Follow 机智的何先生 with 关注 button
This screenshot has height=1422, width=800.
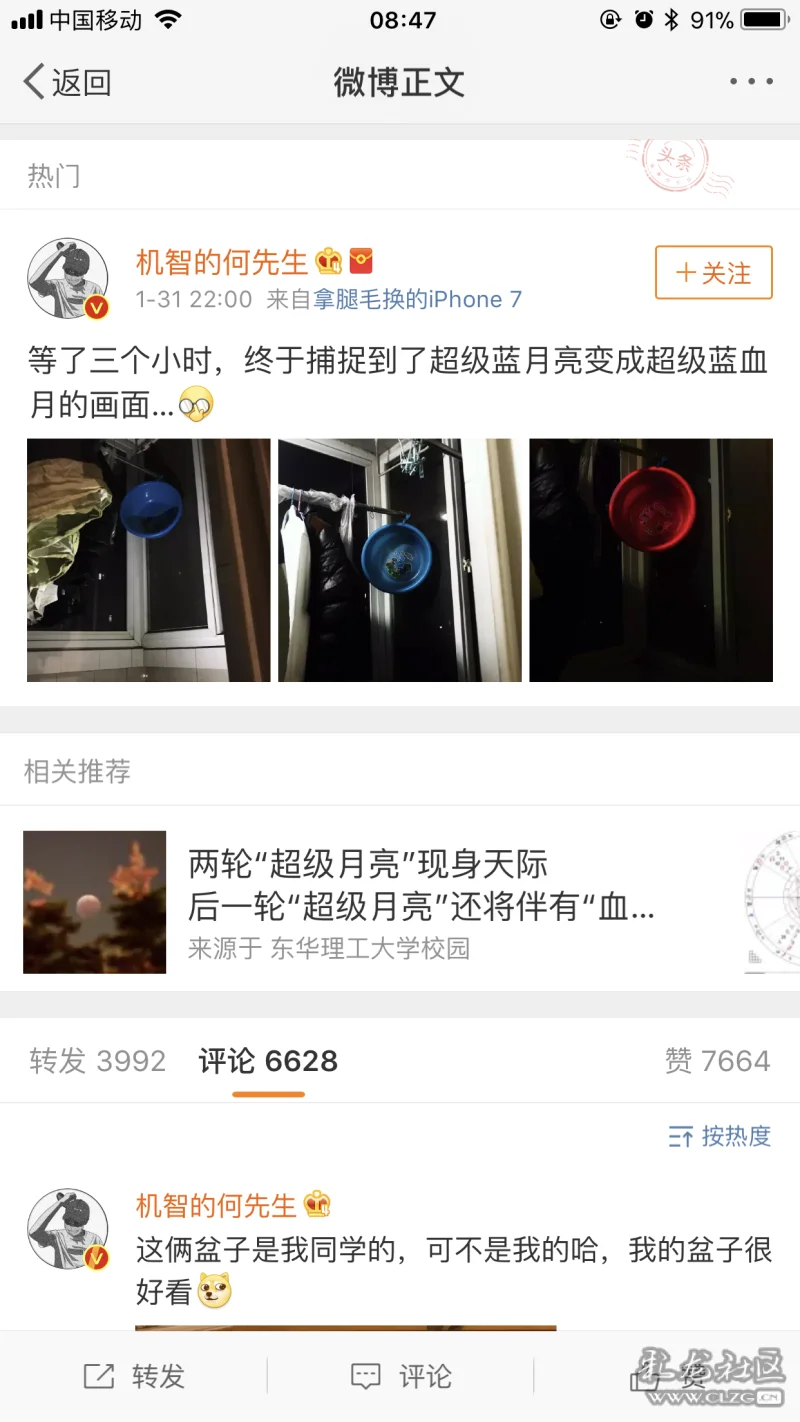(713, 273)
